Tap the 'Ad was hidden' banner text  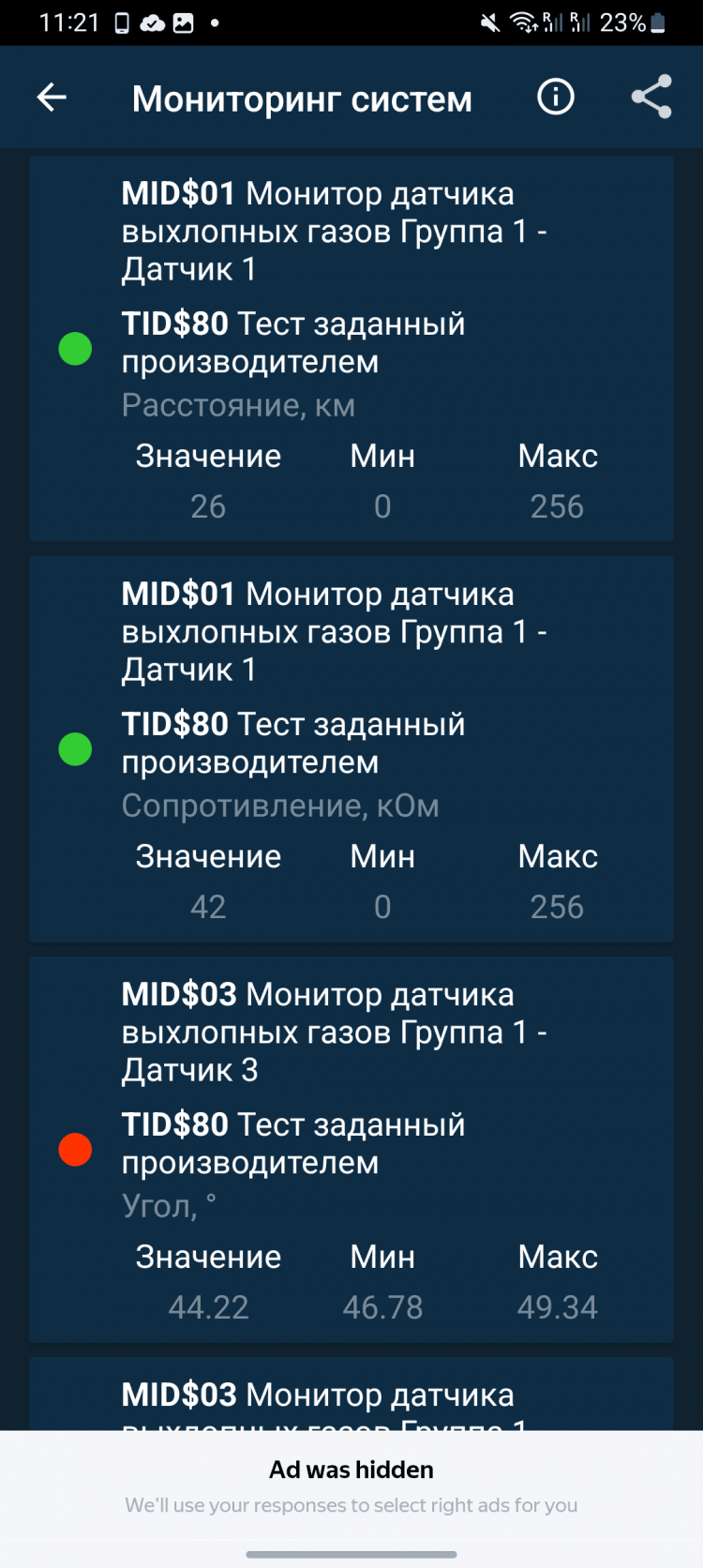coord(351,1469)
